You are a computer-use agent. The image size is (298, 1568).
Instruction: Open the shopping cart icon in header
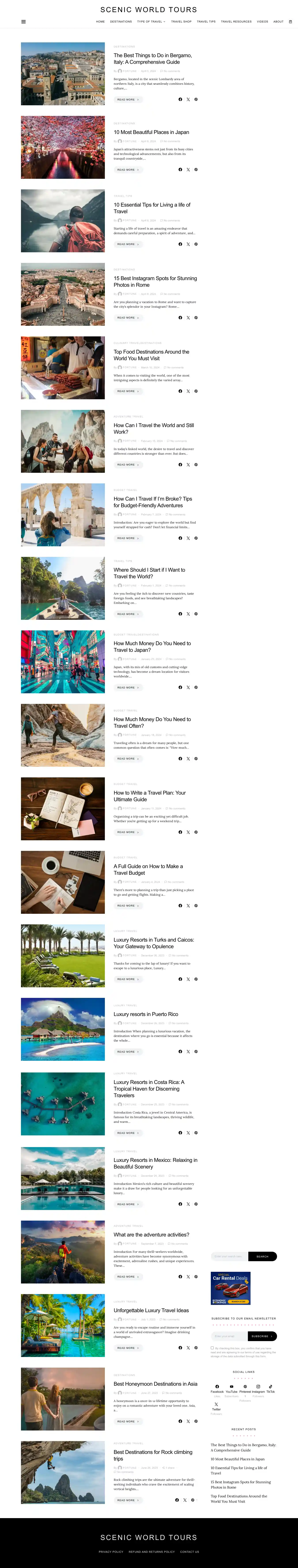click(x=290, y=21)
